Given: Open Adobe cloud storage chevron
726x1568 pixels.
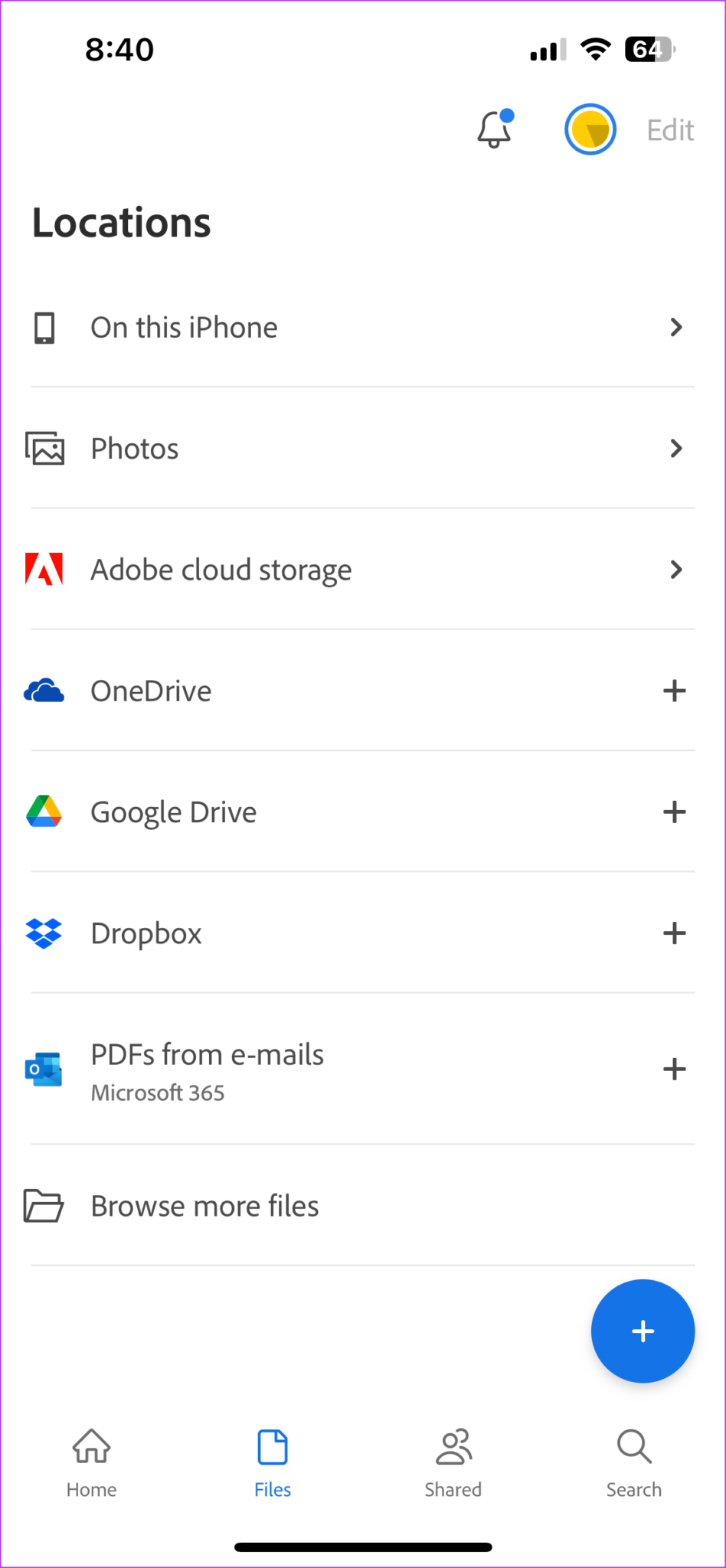Looking at the screenshot, I should (x=676, y=570).
